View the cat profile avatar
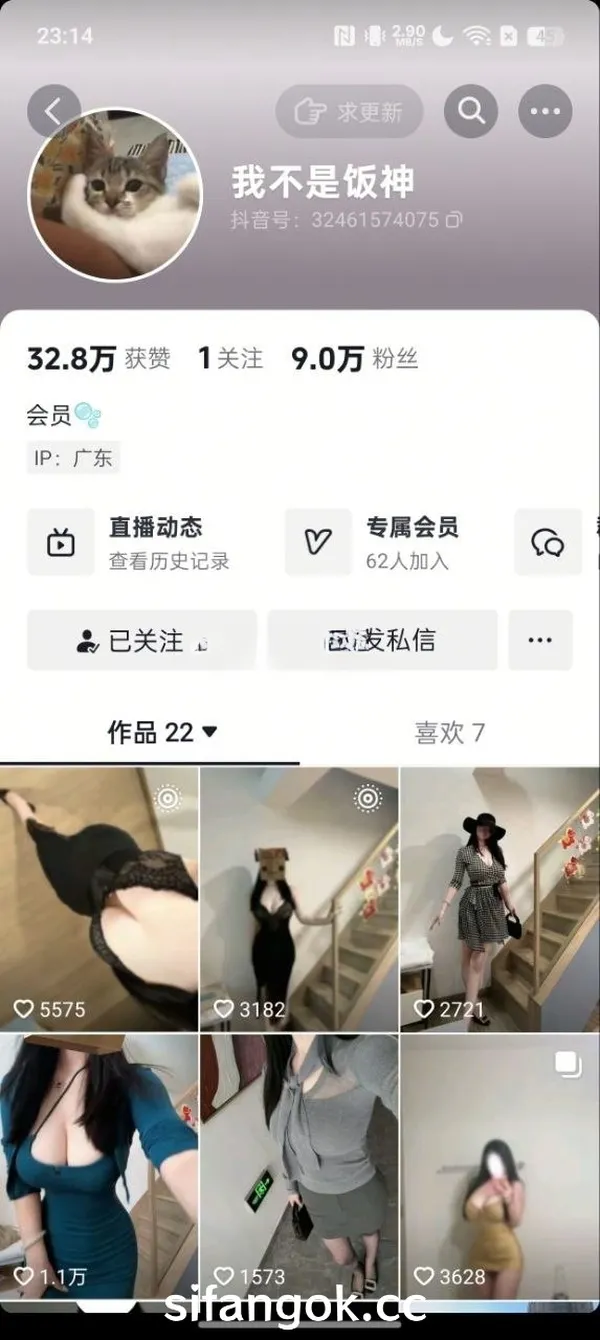The image size is (600, 1340). 115,195
